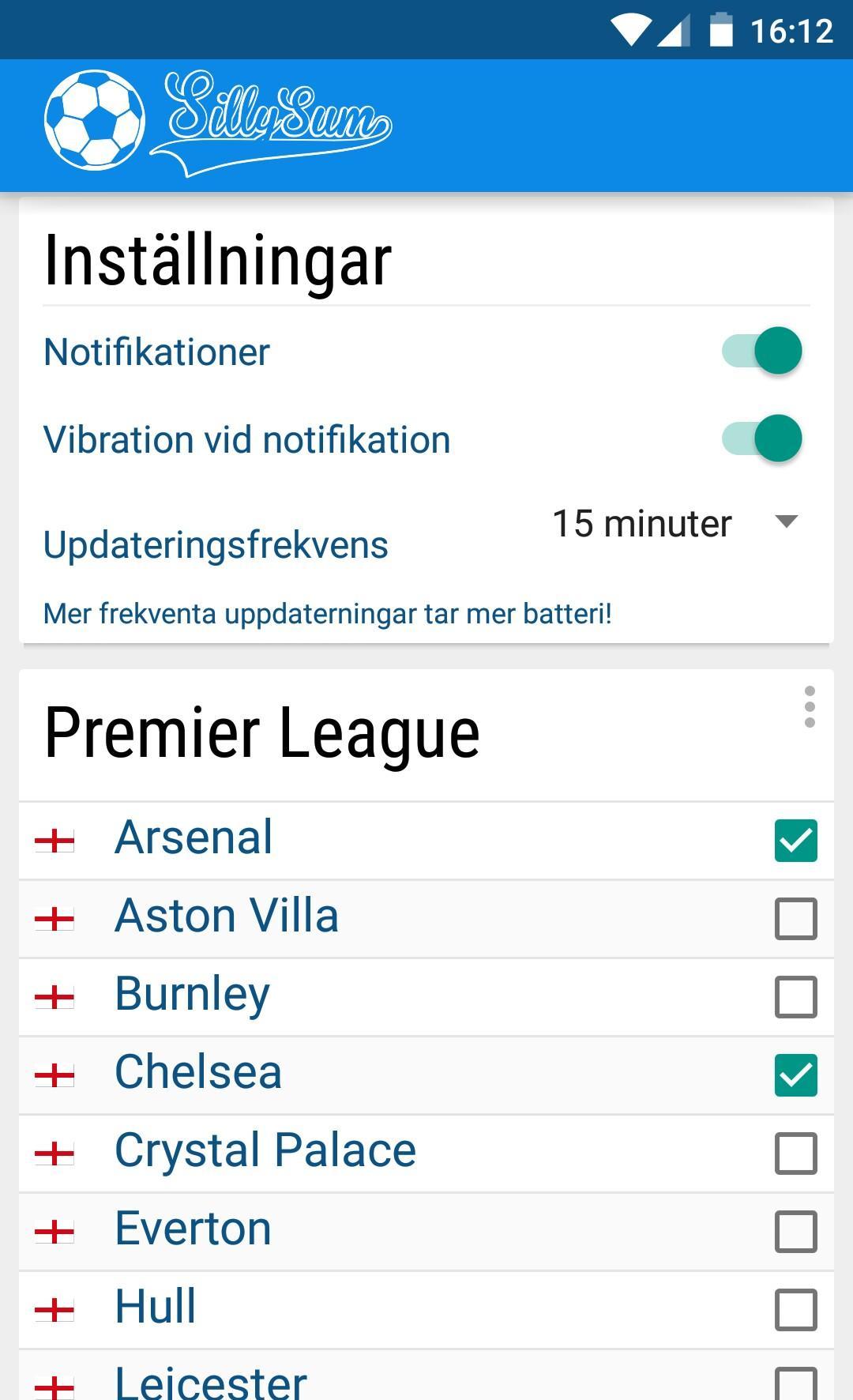Open the 15 minuter update frequency dropdown
Screen dimensions: 853x1400
675,523
